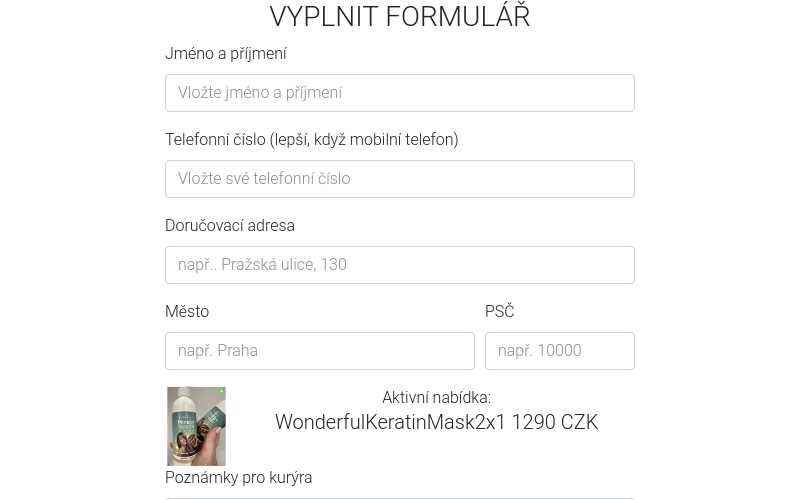
Task: Activate the PSČ postal code field
Action: [559, 351]
